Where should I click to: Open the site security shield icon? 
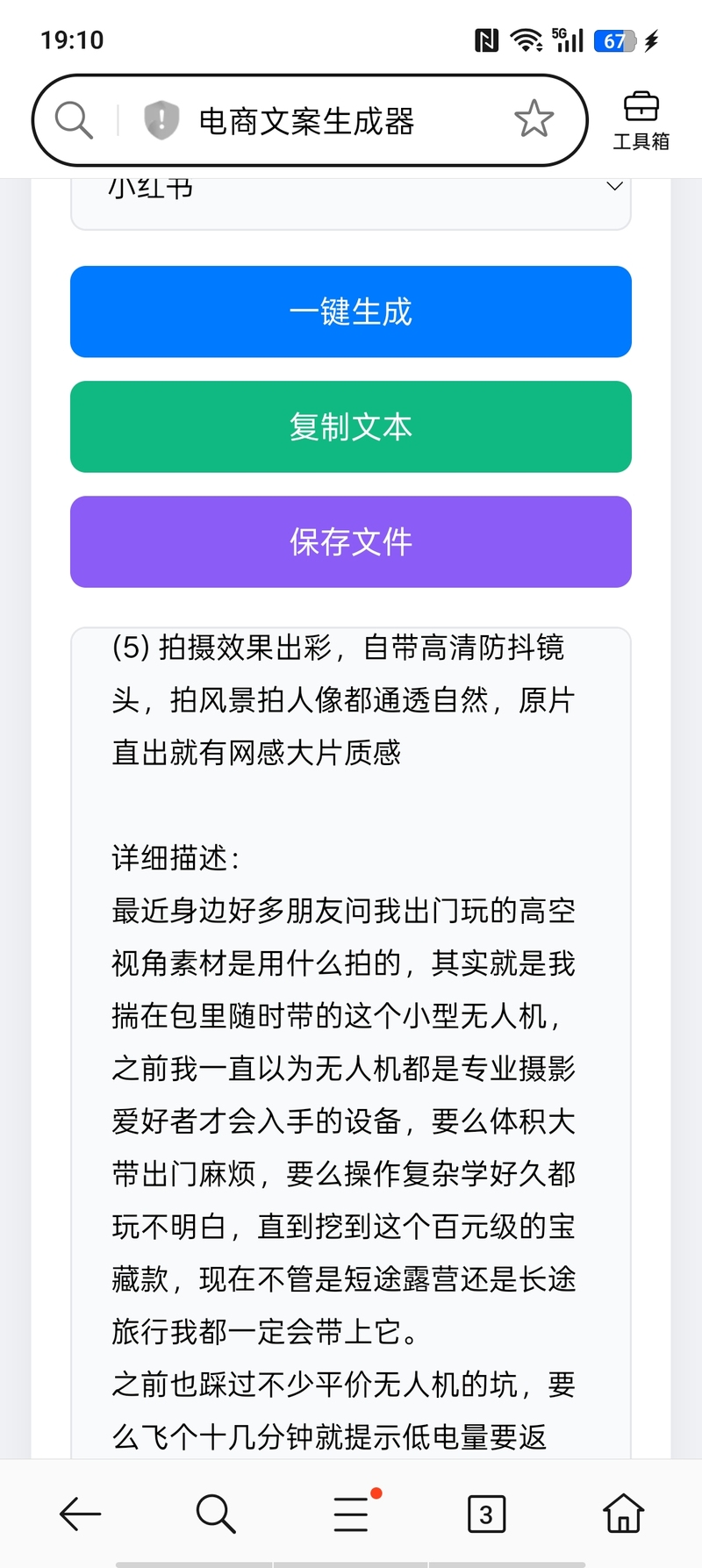pyautogui.click(x=161, y=120)
